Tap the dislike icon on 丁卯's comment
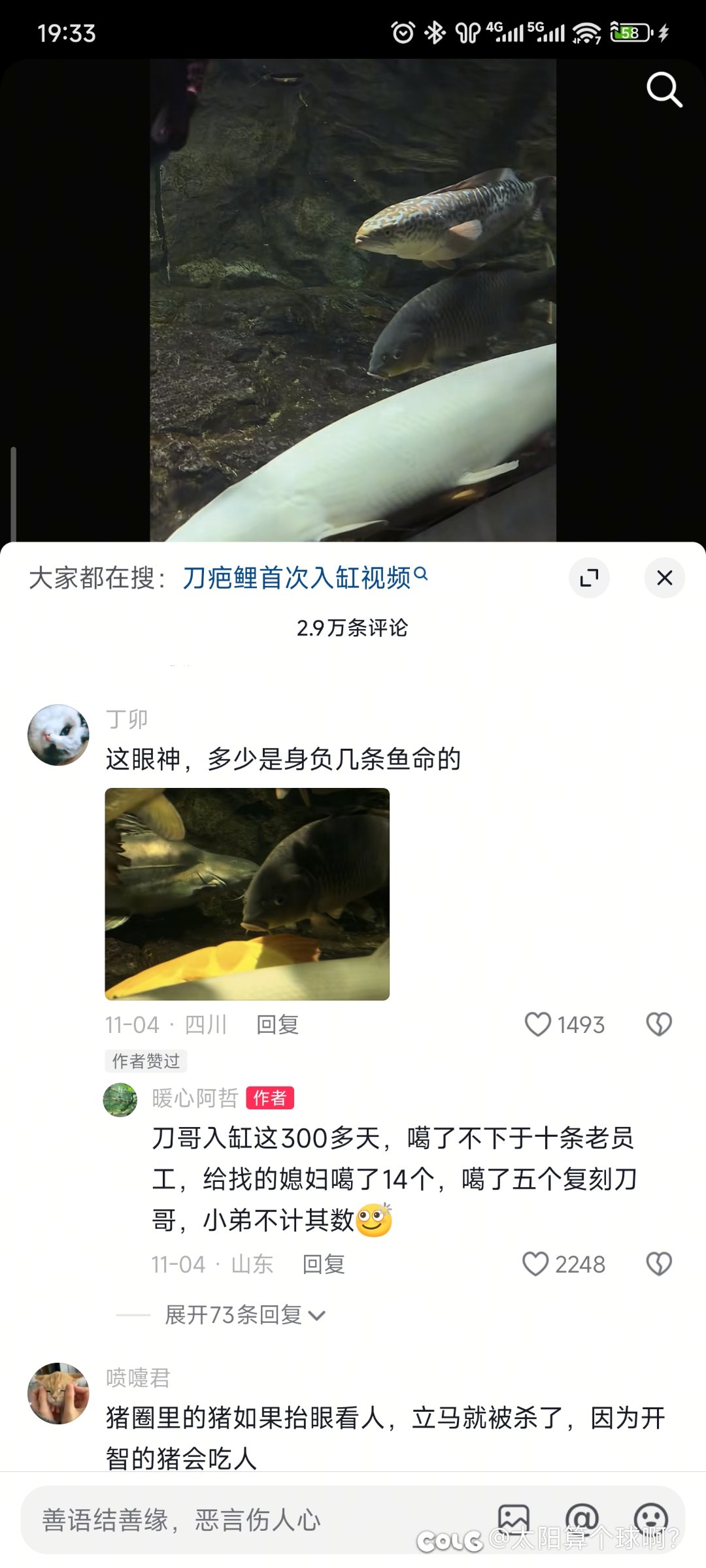Image resolution: width=706 pixels, height=1568 pixels. coord(658,1024)
